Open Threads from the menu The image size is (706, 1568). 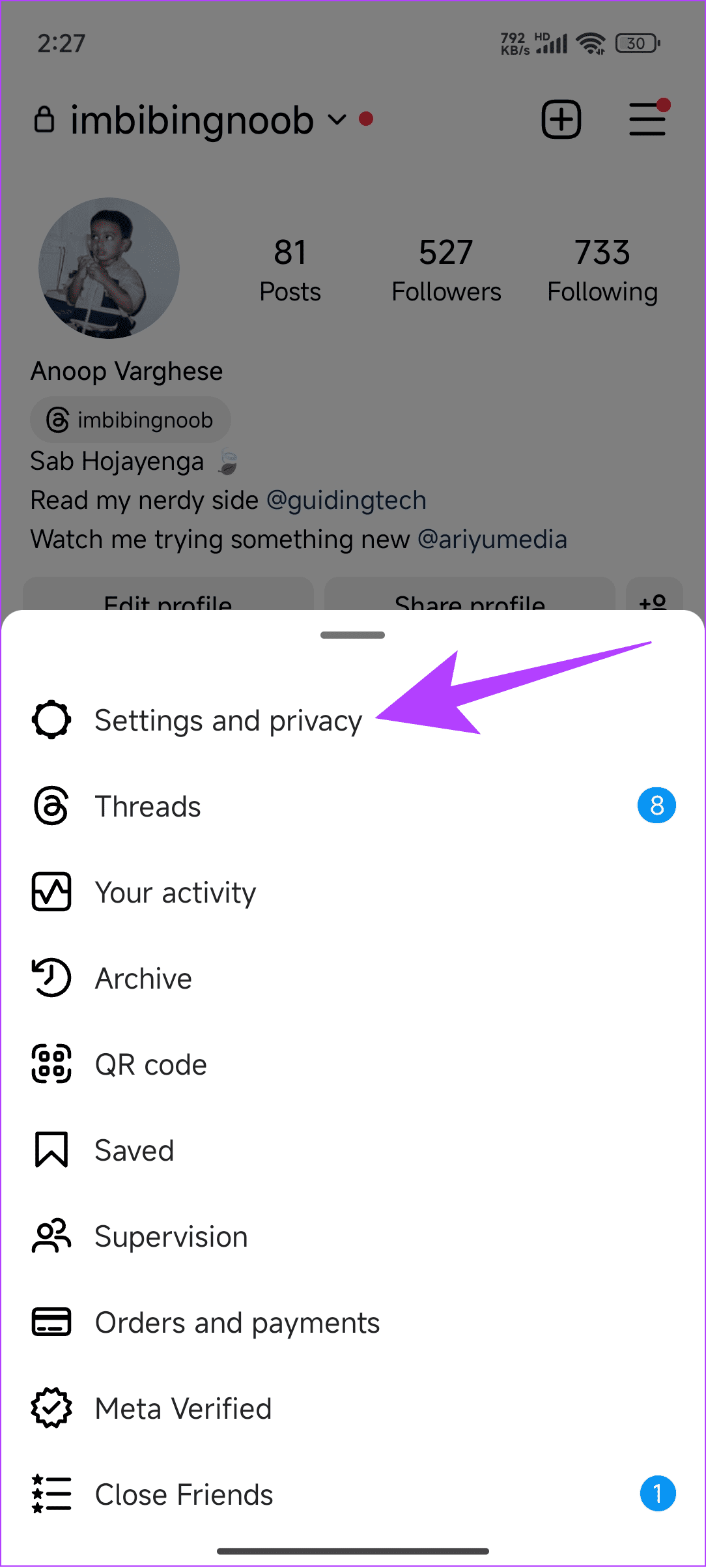coord(148,806)
